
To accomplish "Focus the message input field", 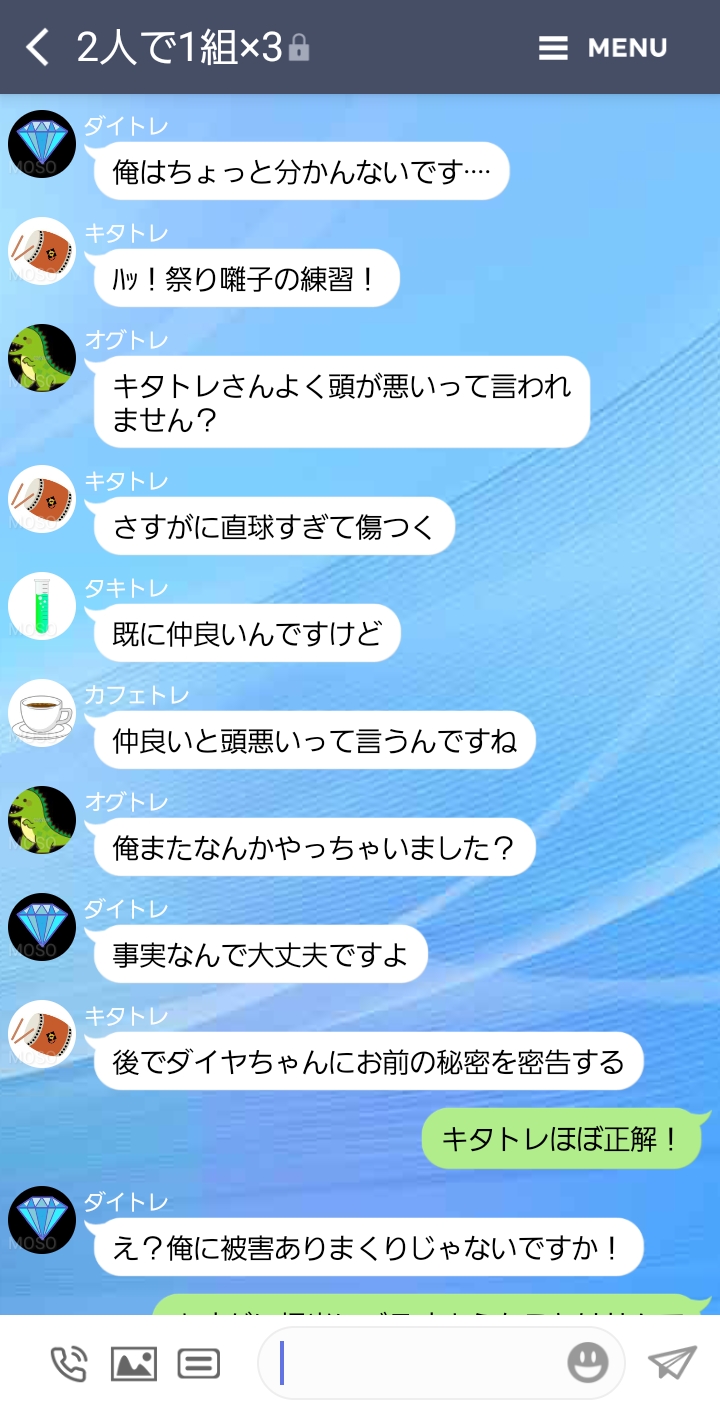I will (x=420, y=1362).
